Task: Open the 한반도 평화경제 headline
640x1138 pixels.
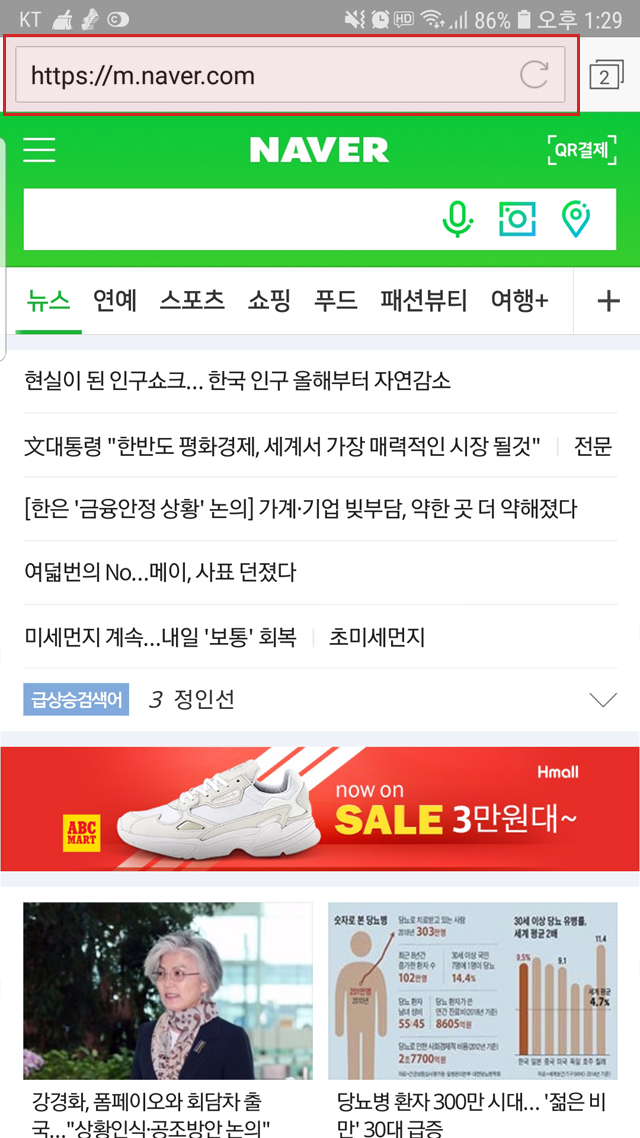Action: click(x=282, y=446)
